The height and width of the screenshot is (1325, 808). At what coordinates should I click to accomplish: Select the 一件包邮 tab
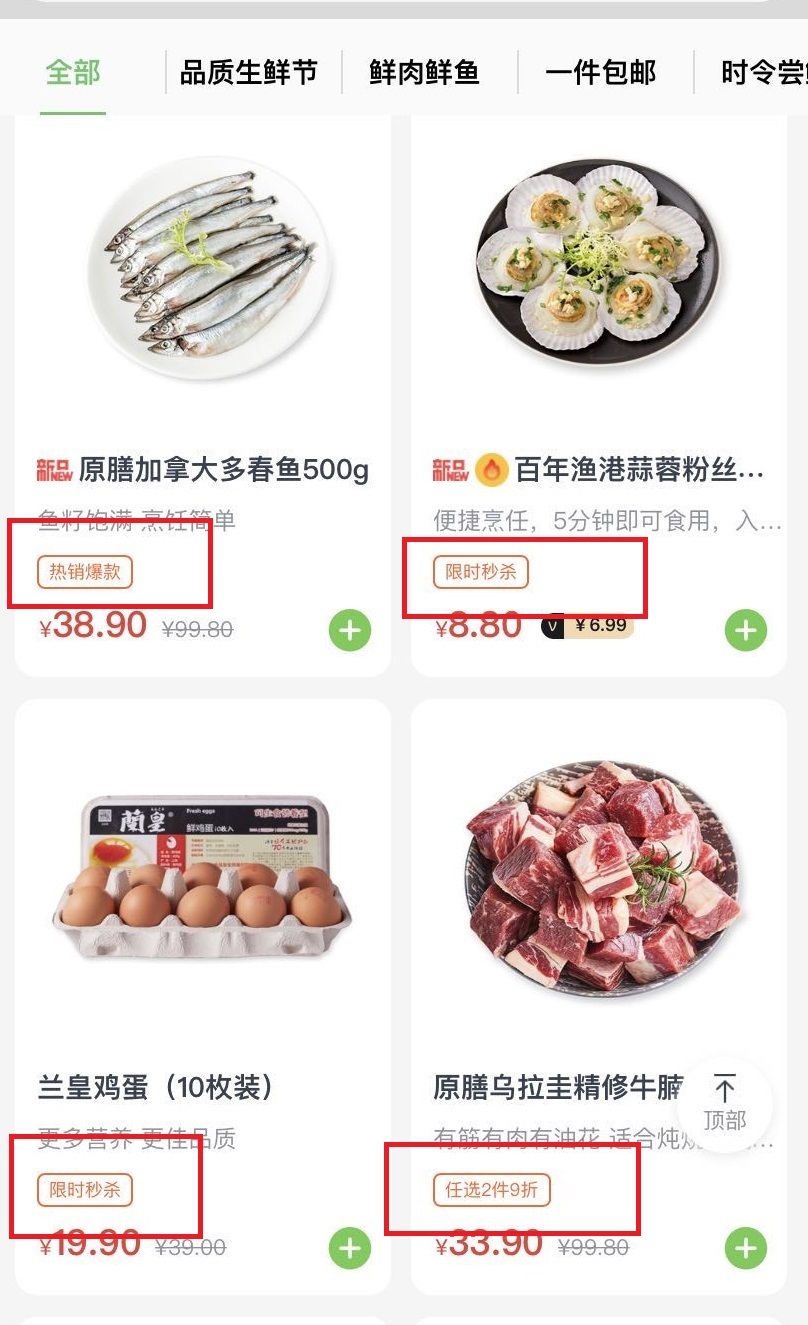600,73
